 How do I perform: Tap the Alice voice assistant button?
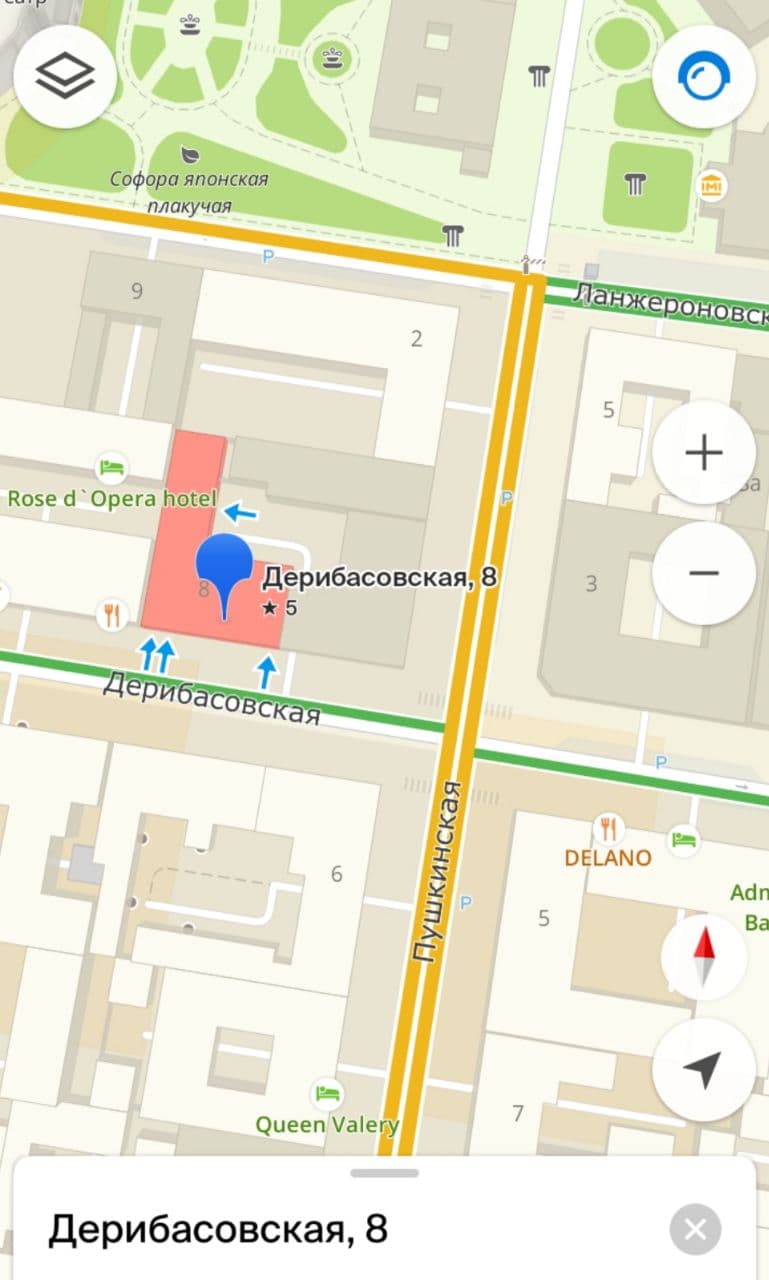click(703, 77)
